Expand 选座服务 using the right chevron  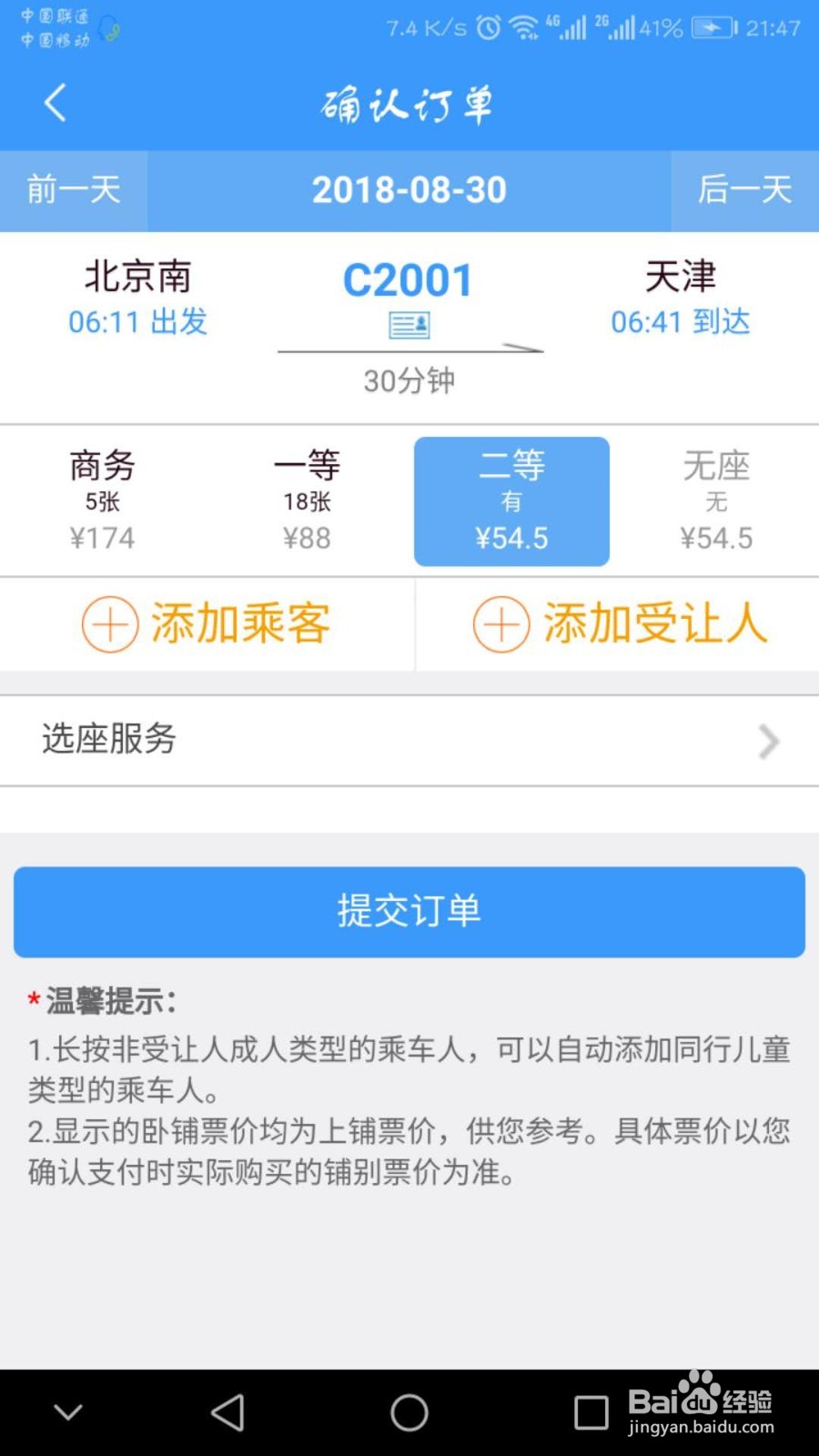point(769,741)
